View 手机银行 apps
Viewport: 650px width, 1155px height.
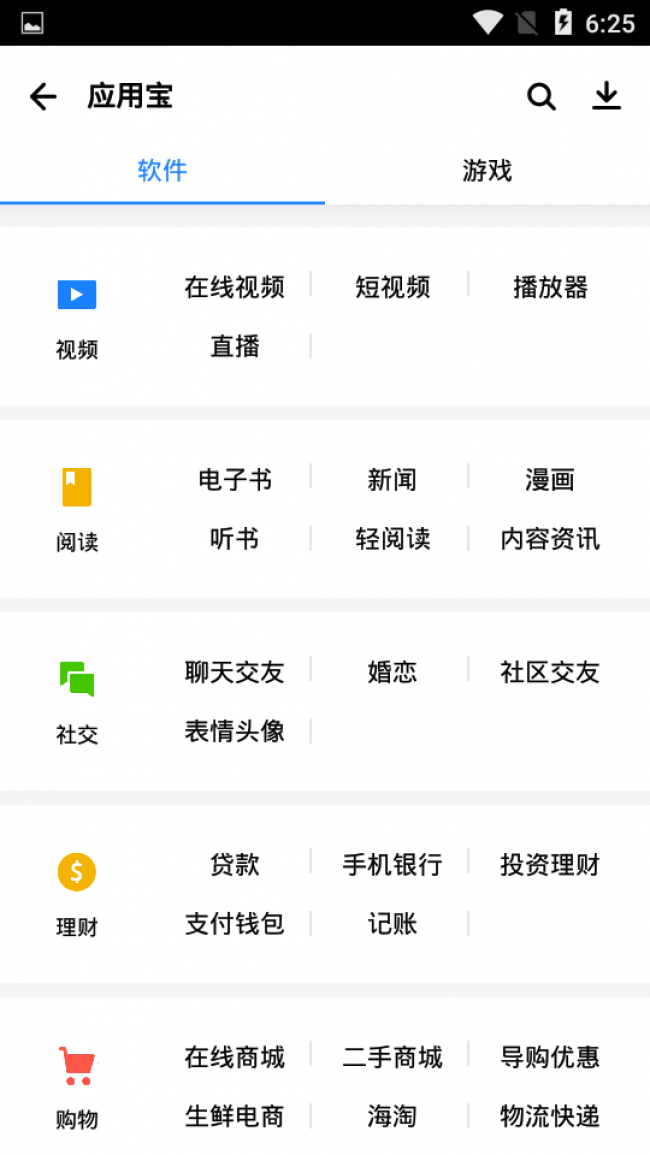(392, 865)
